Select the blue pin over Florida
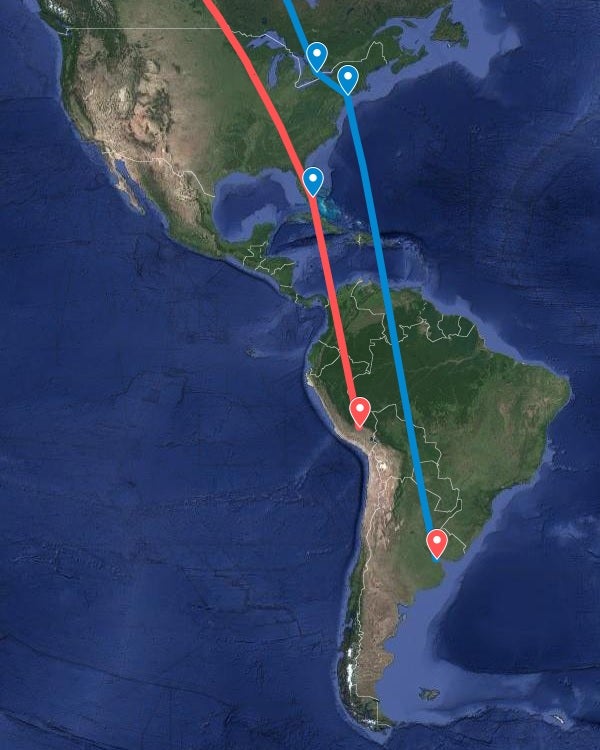 coord(313,180)
